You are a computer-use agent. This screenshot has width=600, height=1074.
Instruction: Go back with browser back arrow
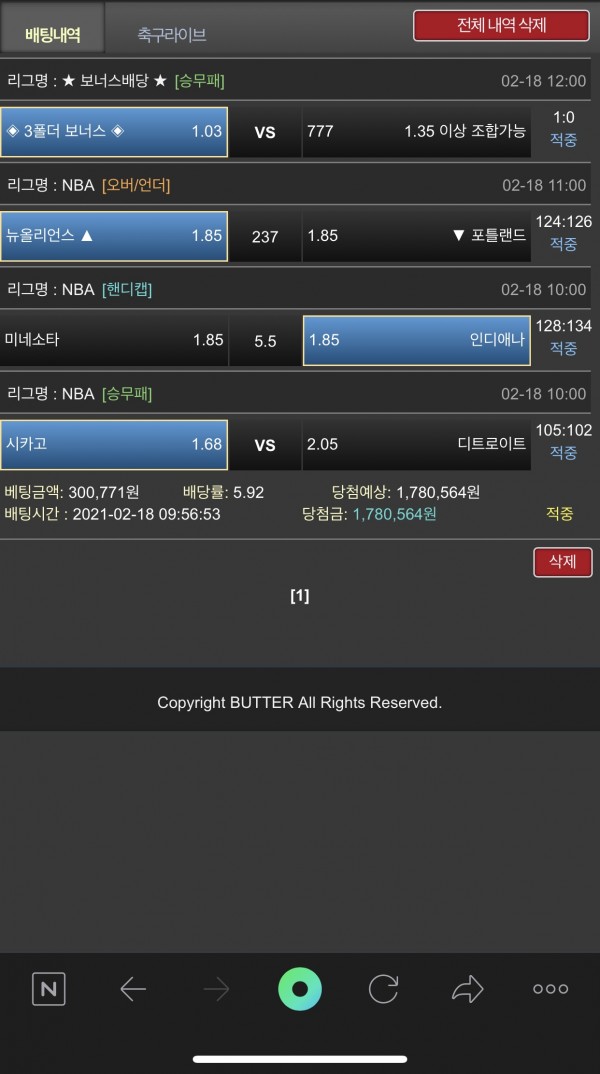[132, 990]
